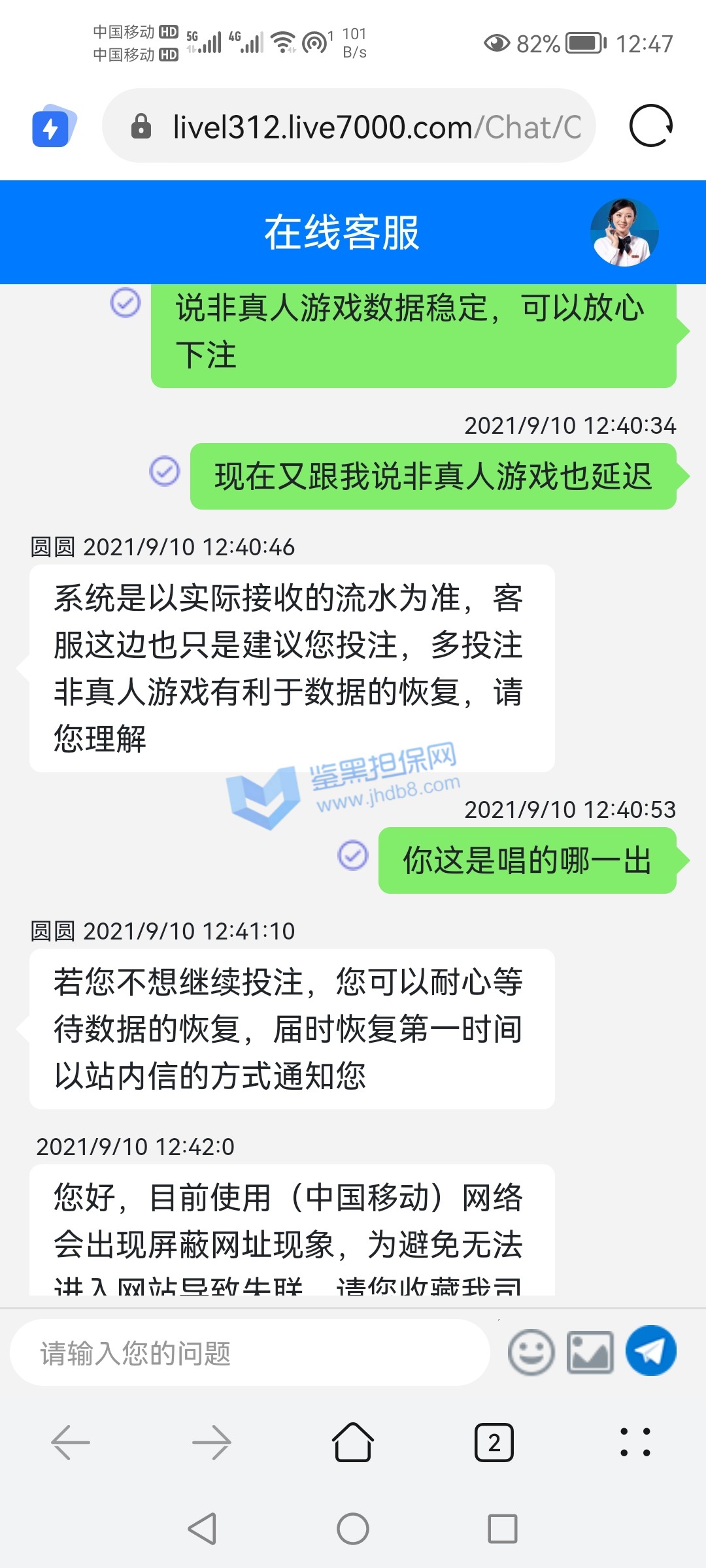Reload the current web page
This screenshot has height=1568, width=706.
click(x=650, y=125)
